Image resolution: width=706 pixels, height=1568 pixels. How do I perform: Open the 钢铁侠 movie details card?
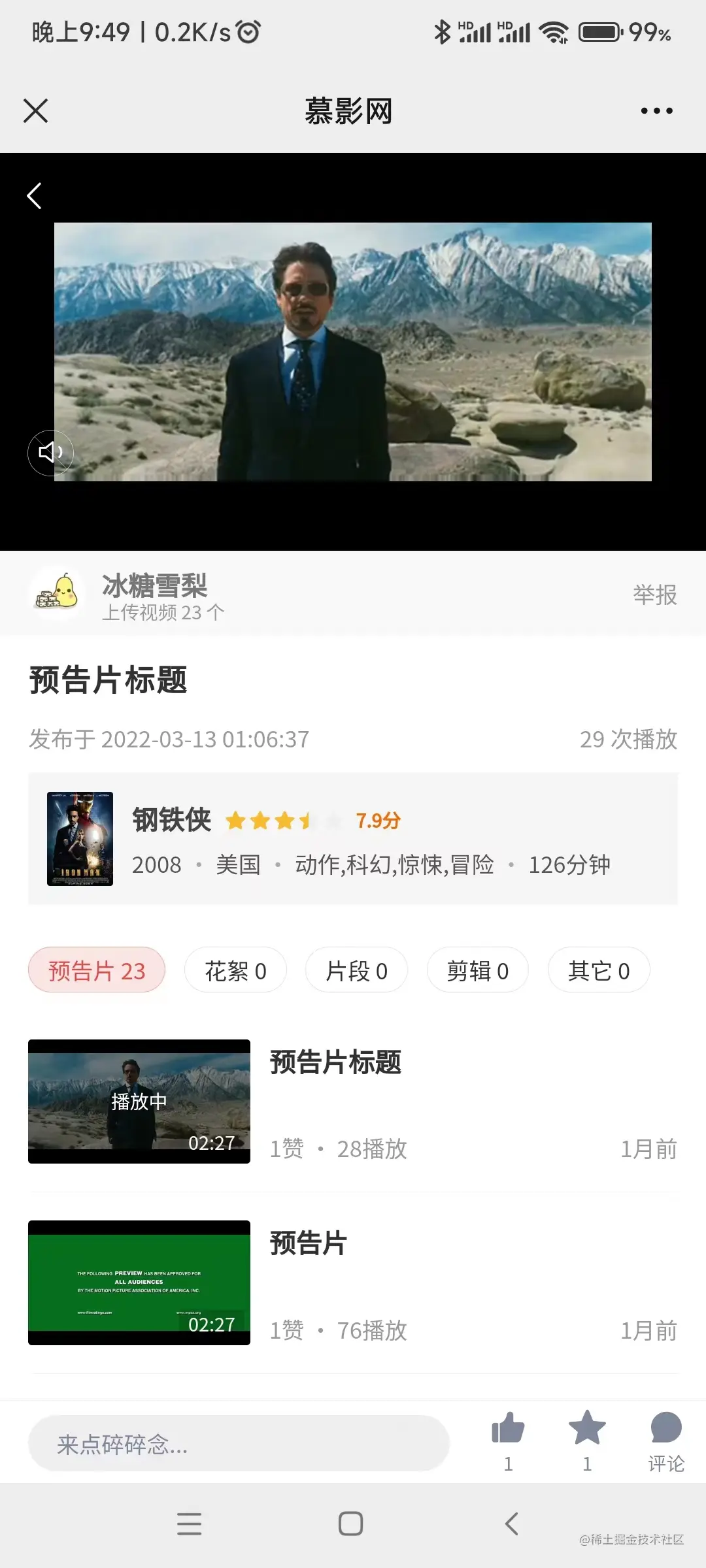click(353, 839)
